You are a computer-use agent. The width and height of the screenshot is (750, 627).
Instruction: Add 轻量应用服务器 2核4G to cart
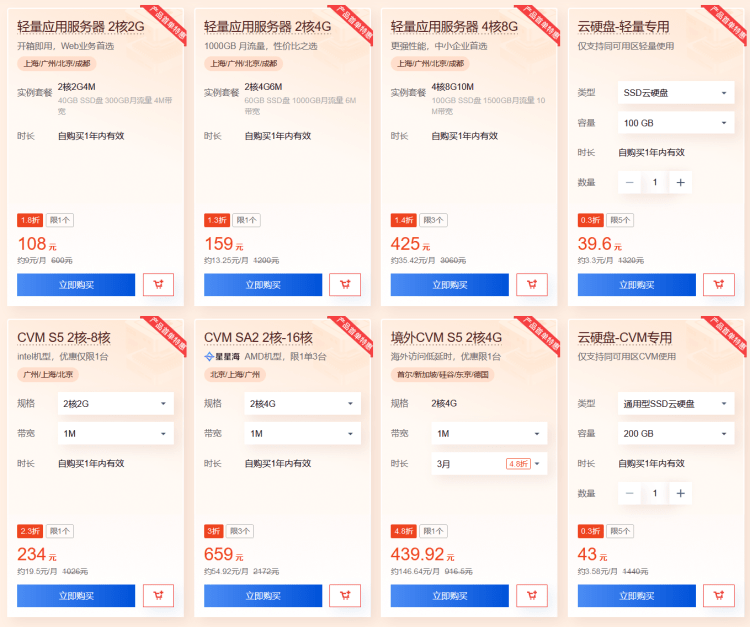(x=345, y=285)
